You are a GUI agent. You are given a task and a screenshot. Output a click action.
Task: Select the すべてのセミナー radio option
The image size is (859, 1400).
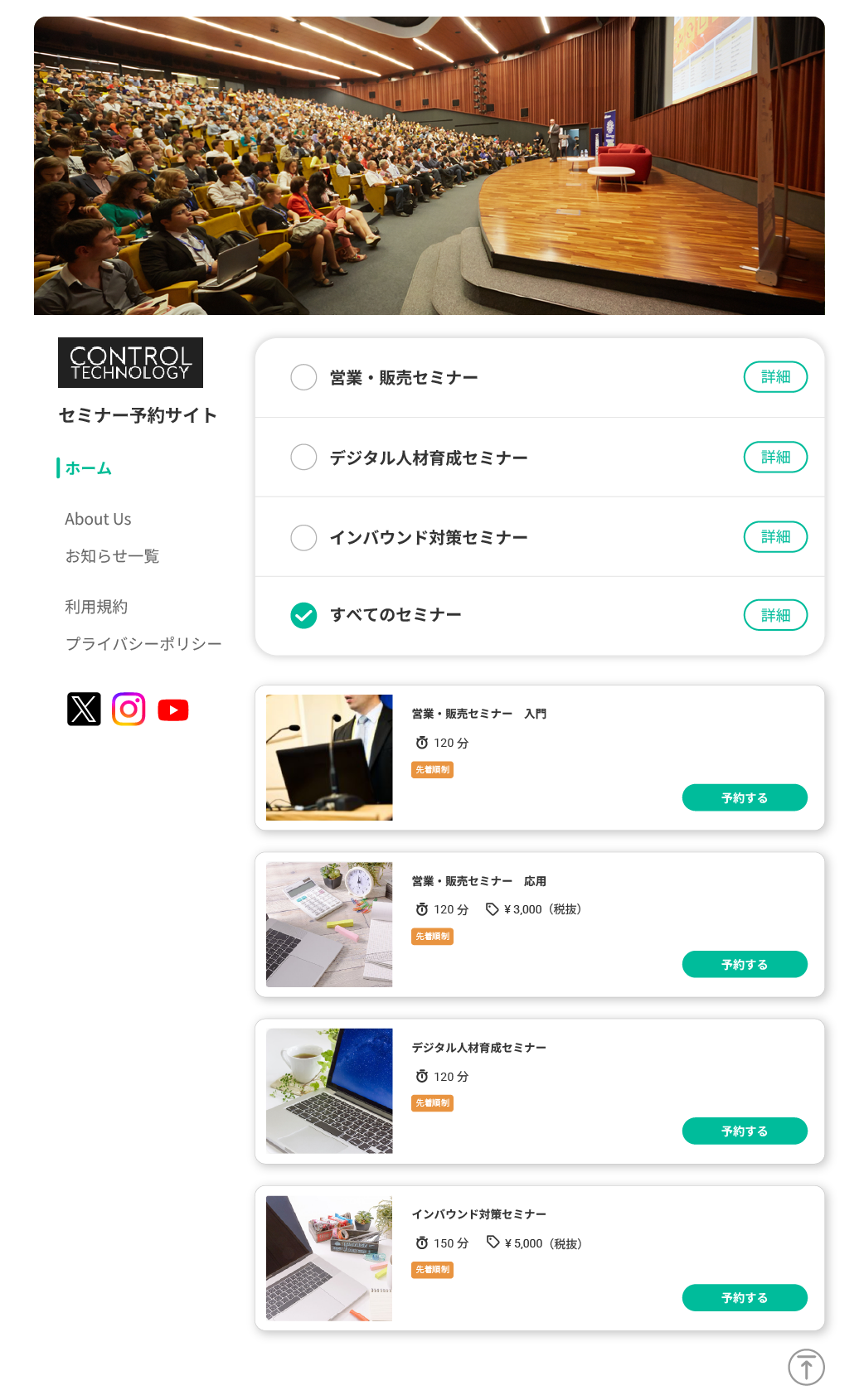pos(303,615)
